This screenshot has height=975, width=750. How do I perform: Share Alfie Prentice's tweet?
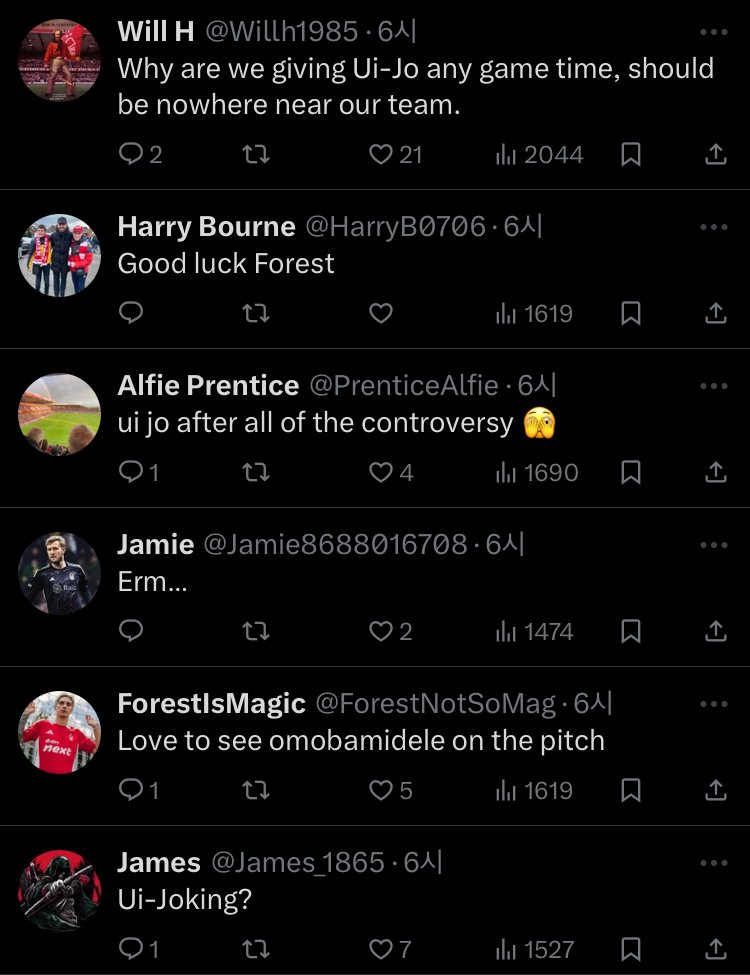pos(715,473)
